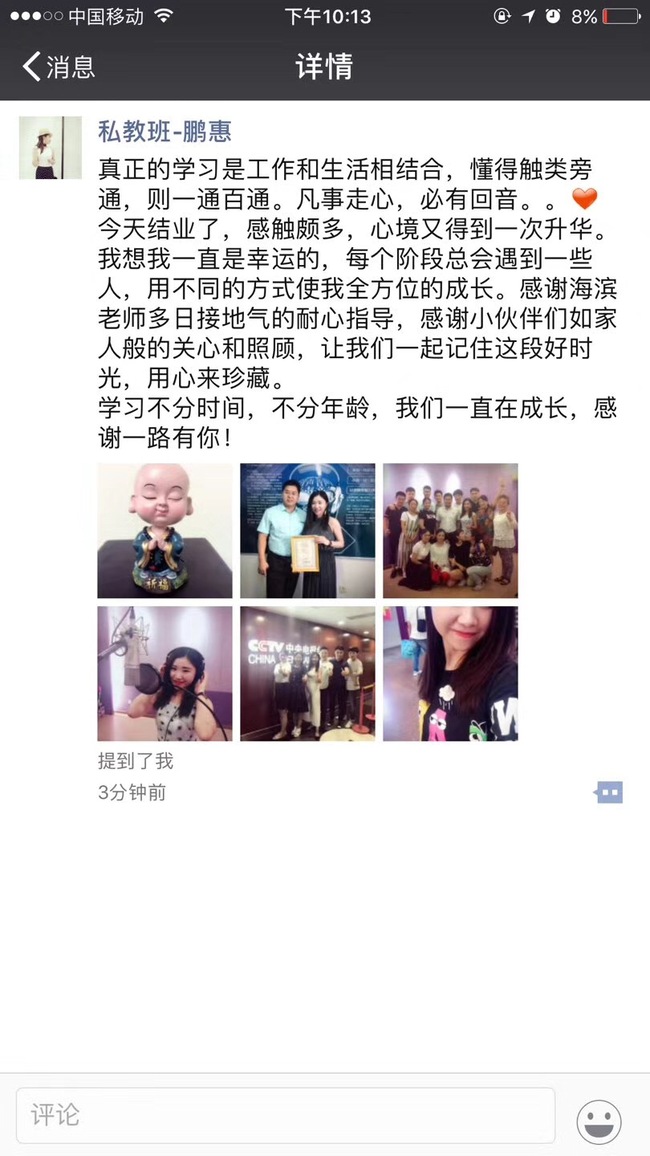Open the CCTV lobby group photo
650x1156 pixels.
[x=308, y=673]
